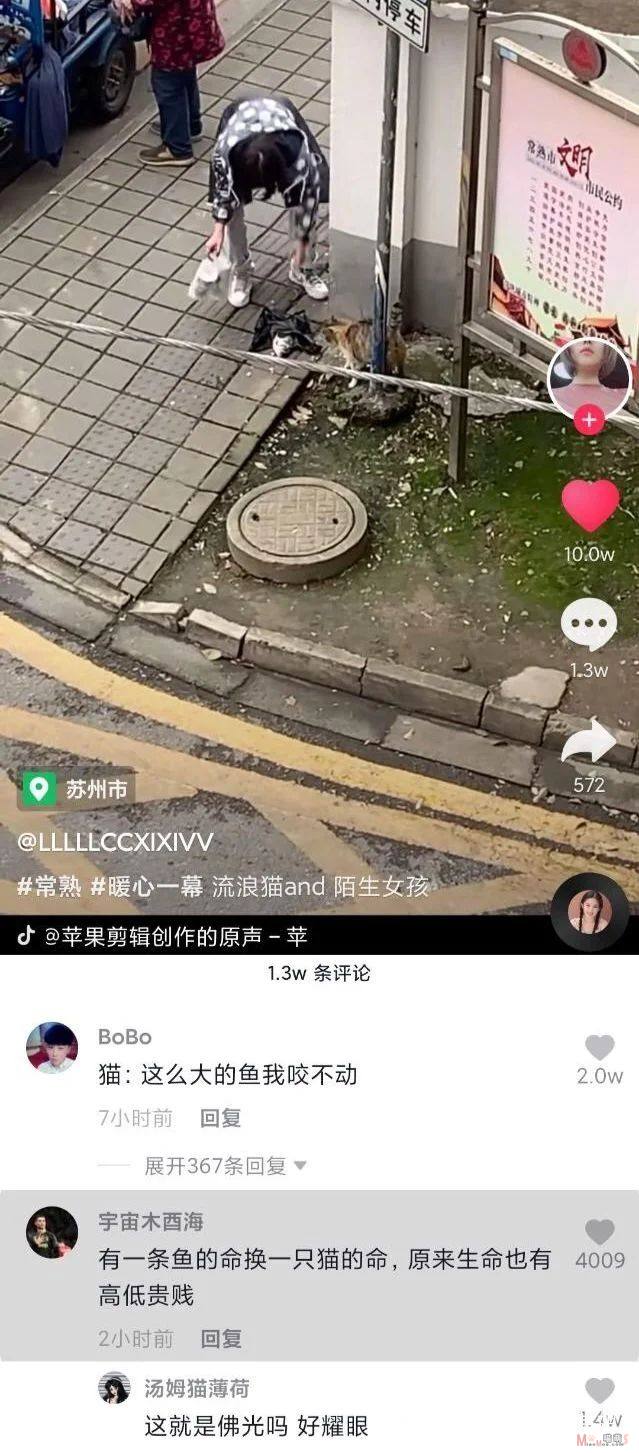The height and width of the screenshot is (1453, 639).
Task: Open the 苹果剪辑创作的原声 sound page
Action: click(x=162, y=937)
